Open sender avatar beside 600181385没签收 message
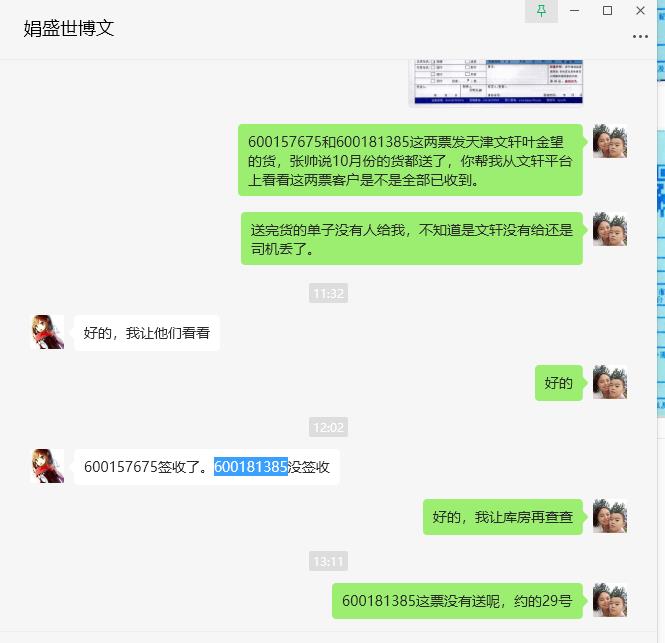 click(x=47, y=466)
